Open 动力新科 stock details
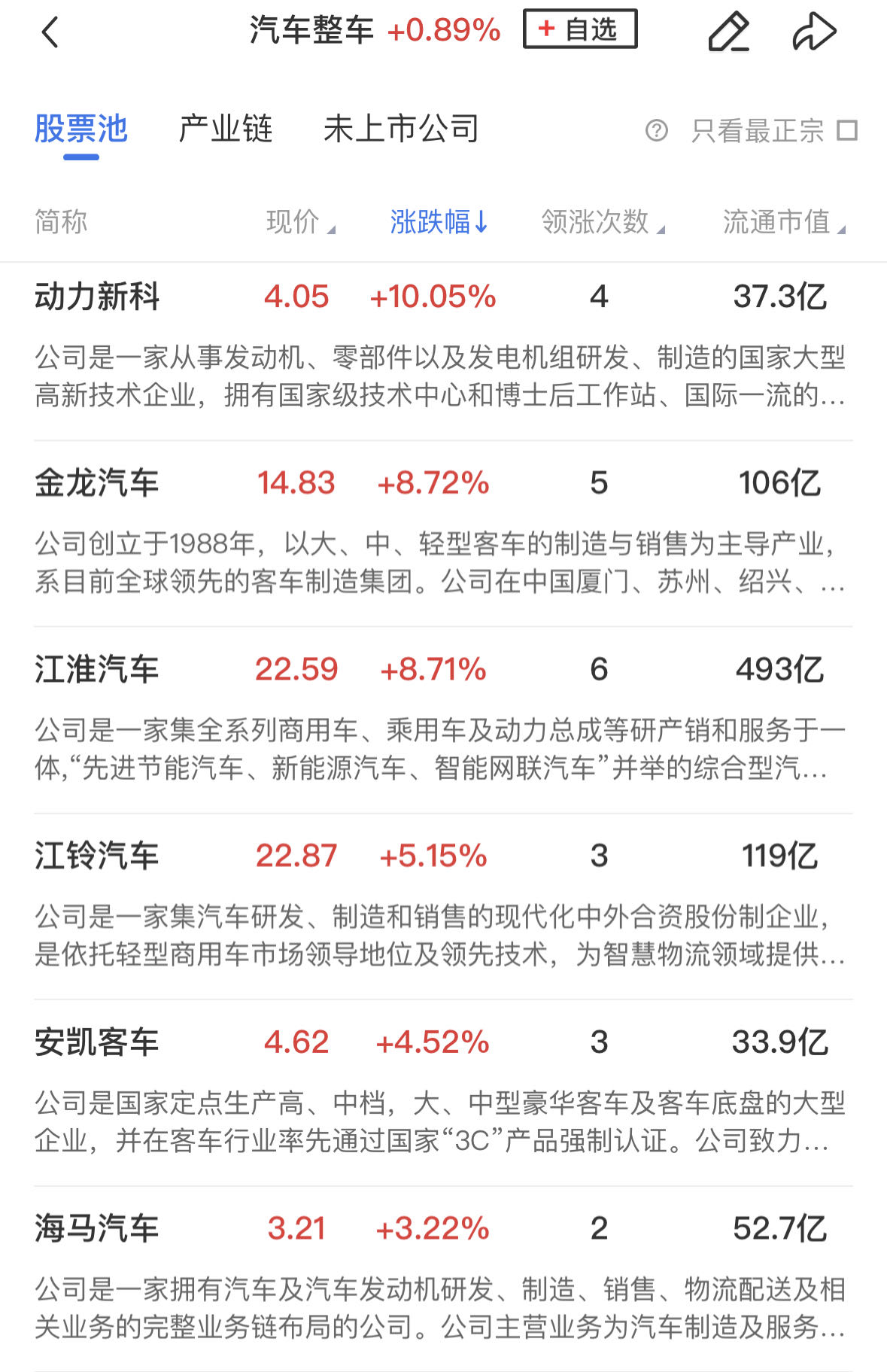Viewport: 887px width, 1372px height. 97,297
